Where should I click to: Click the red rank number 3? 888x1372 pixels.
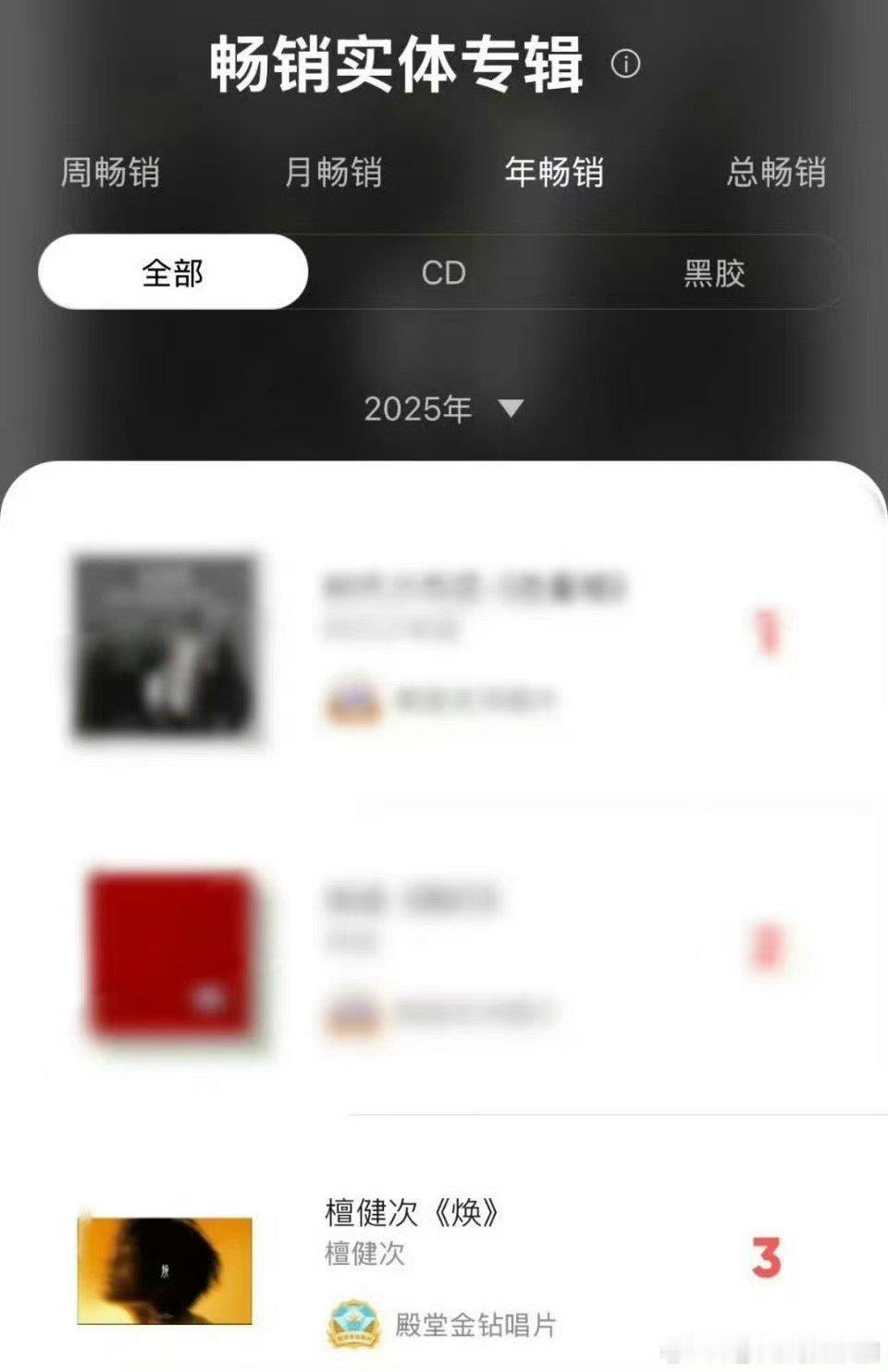(765, 1256)
